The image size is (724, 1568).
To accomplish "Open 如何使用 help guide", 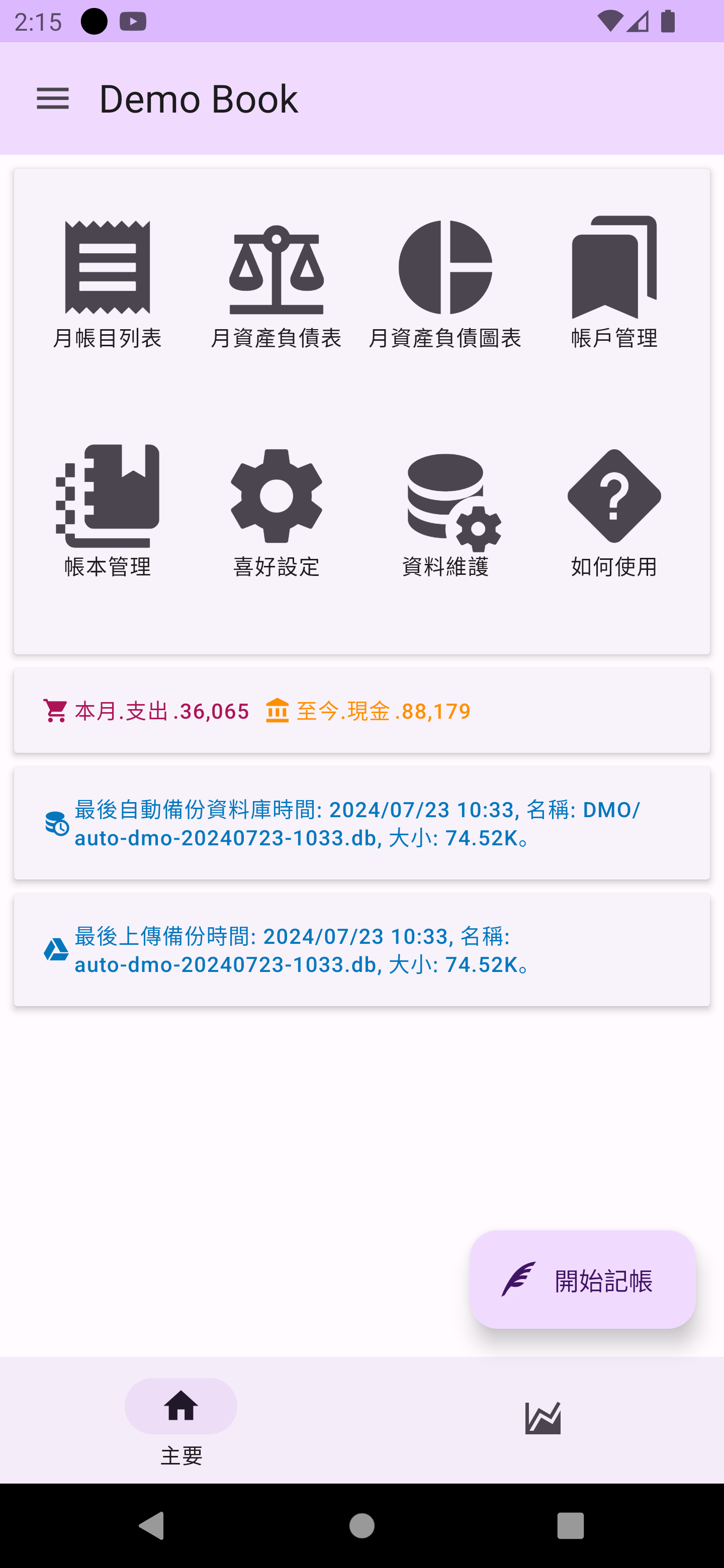I will (x=614, y=511).
